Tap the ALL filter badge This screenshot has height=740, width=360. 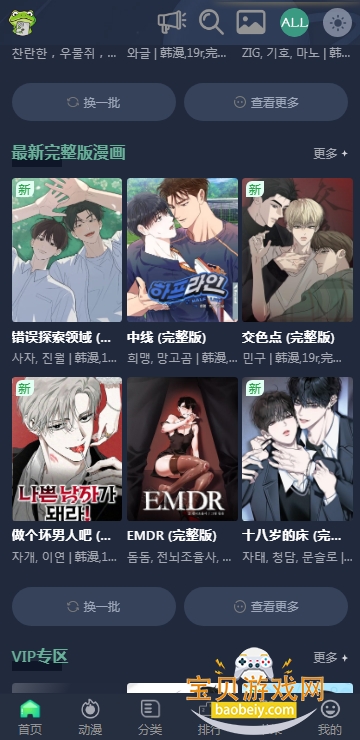click(294, 22)
